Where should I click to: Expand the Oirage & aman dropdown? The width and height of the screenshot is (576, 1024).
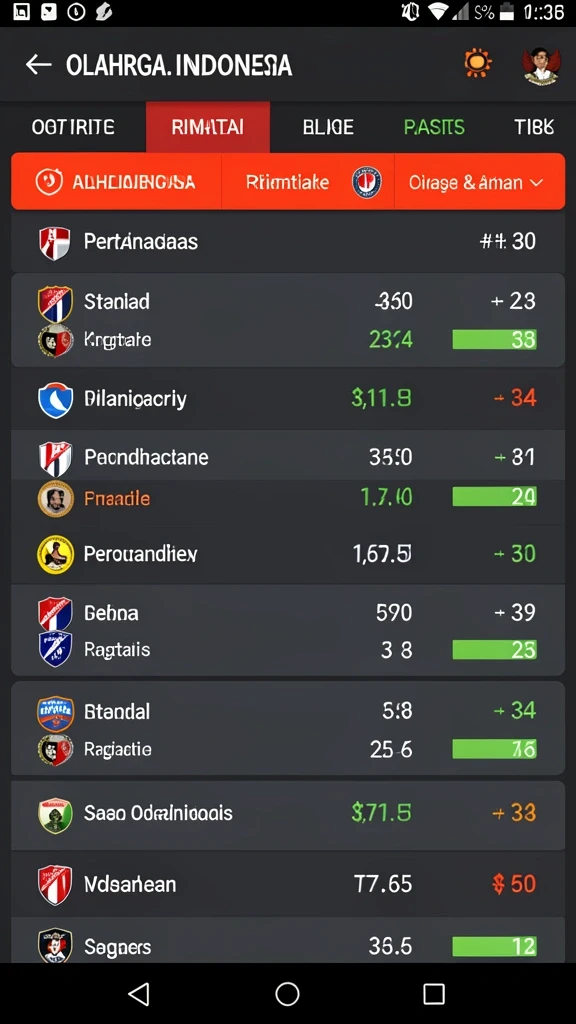[480, 182]
